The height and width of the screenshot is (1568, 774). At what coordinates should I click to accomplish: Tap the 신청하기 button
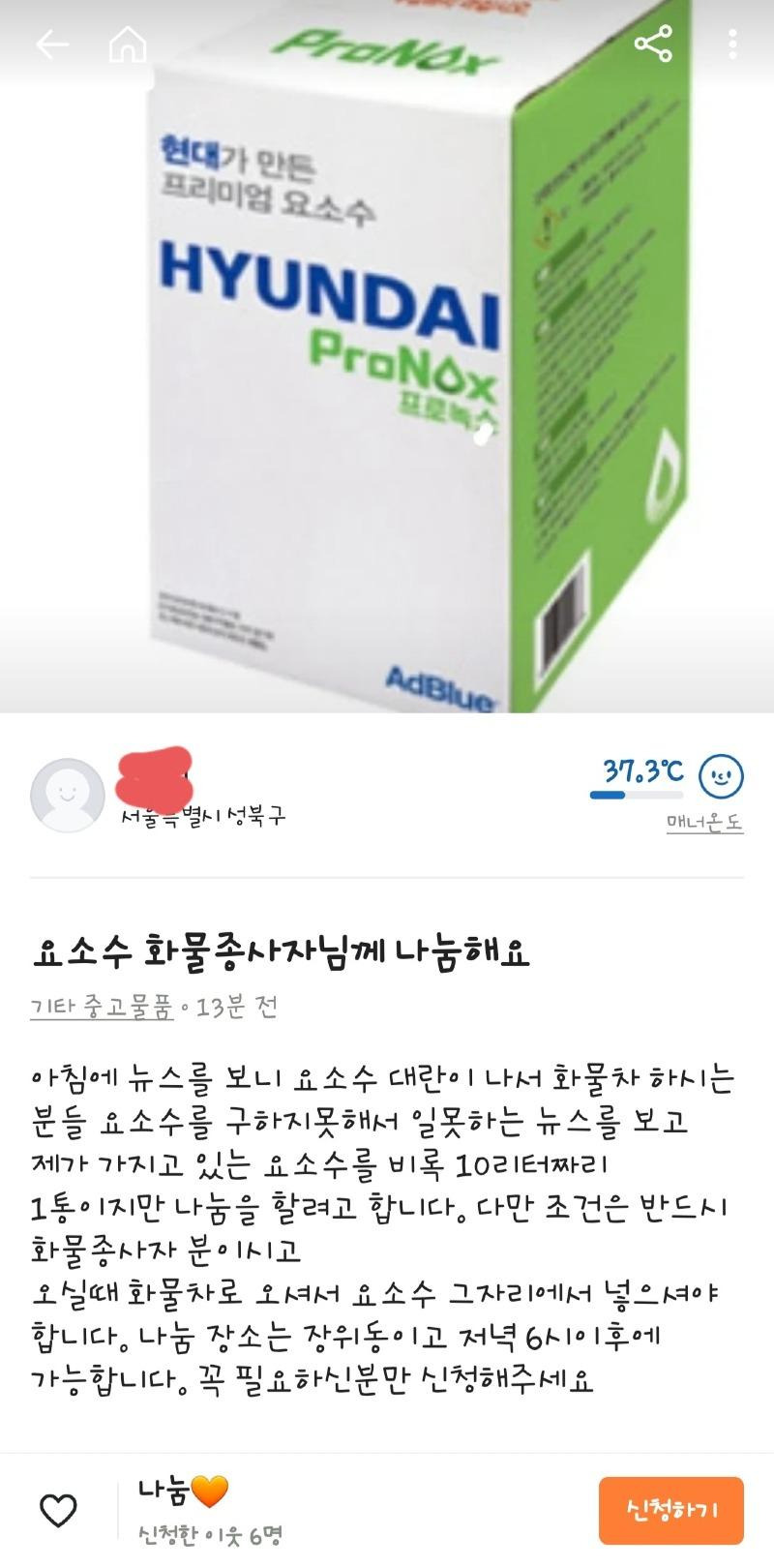(670, 1510)
